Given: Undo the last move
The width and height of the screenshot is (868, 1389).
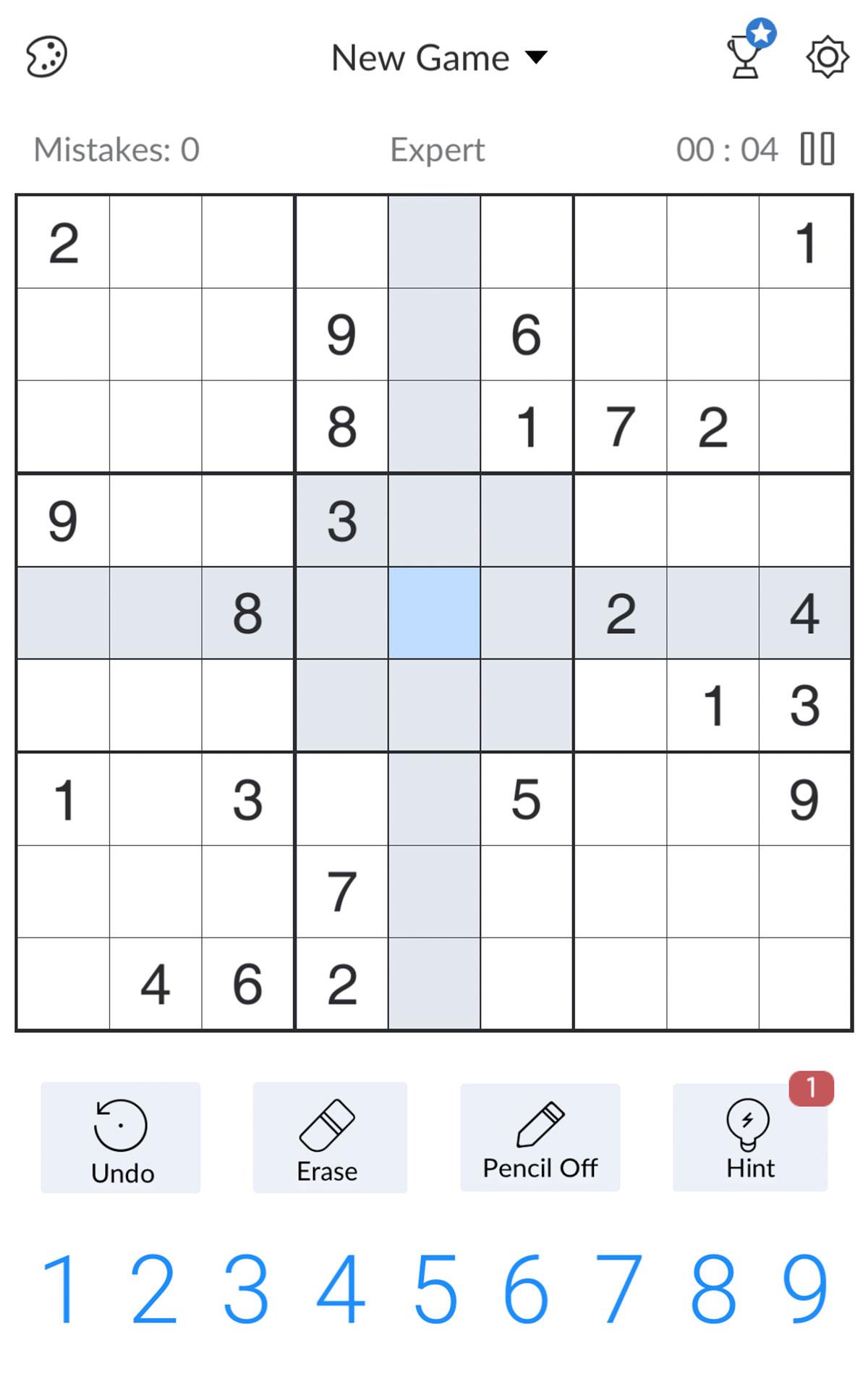Looking at the screenshot, I should click(x=121, y=1137).
